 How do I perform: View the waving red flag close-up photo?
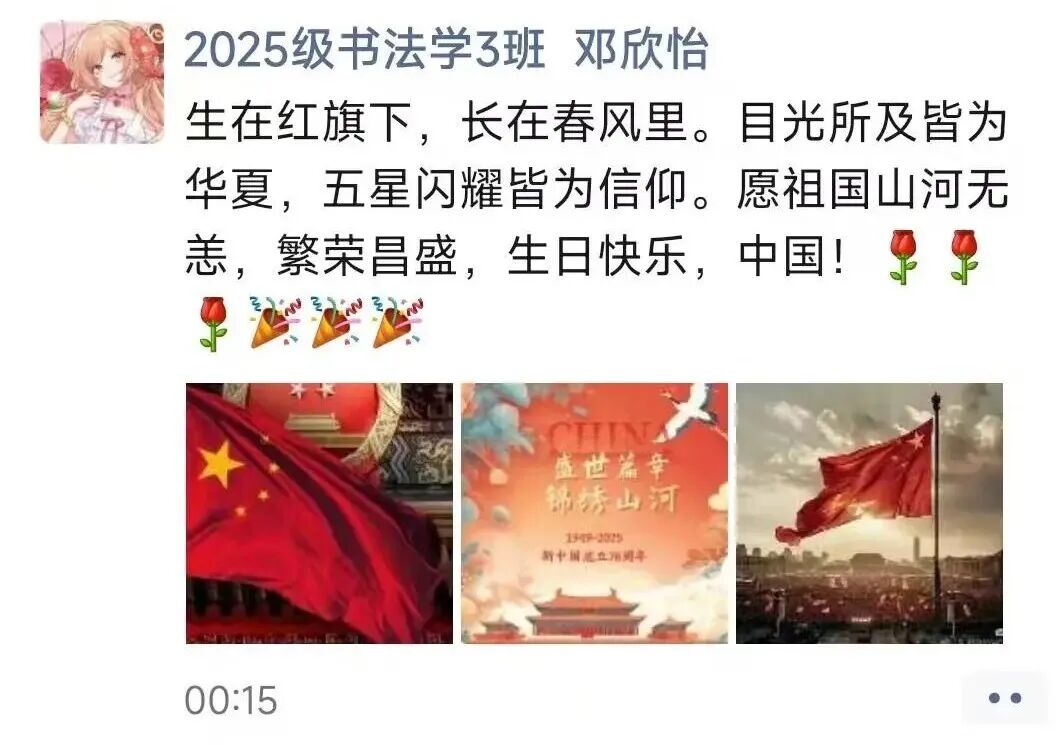coord(319,513)
